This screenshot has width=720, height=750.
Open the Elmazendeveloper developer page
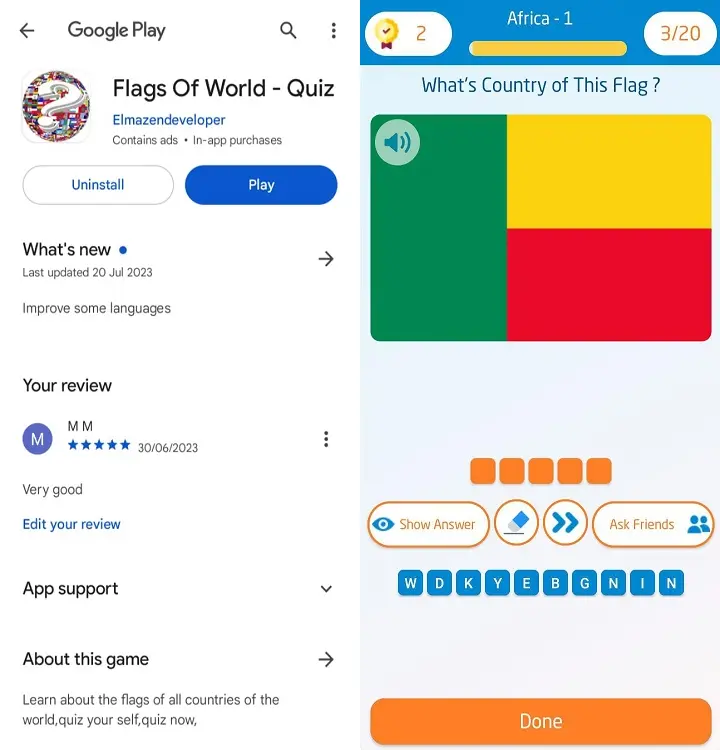(169, 120)
